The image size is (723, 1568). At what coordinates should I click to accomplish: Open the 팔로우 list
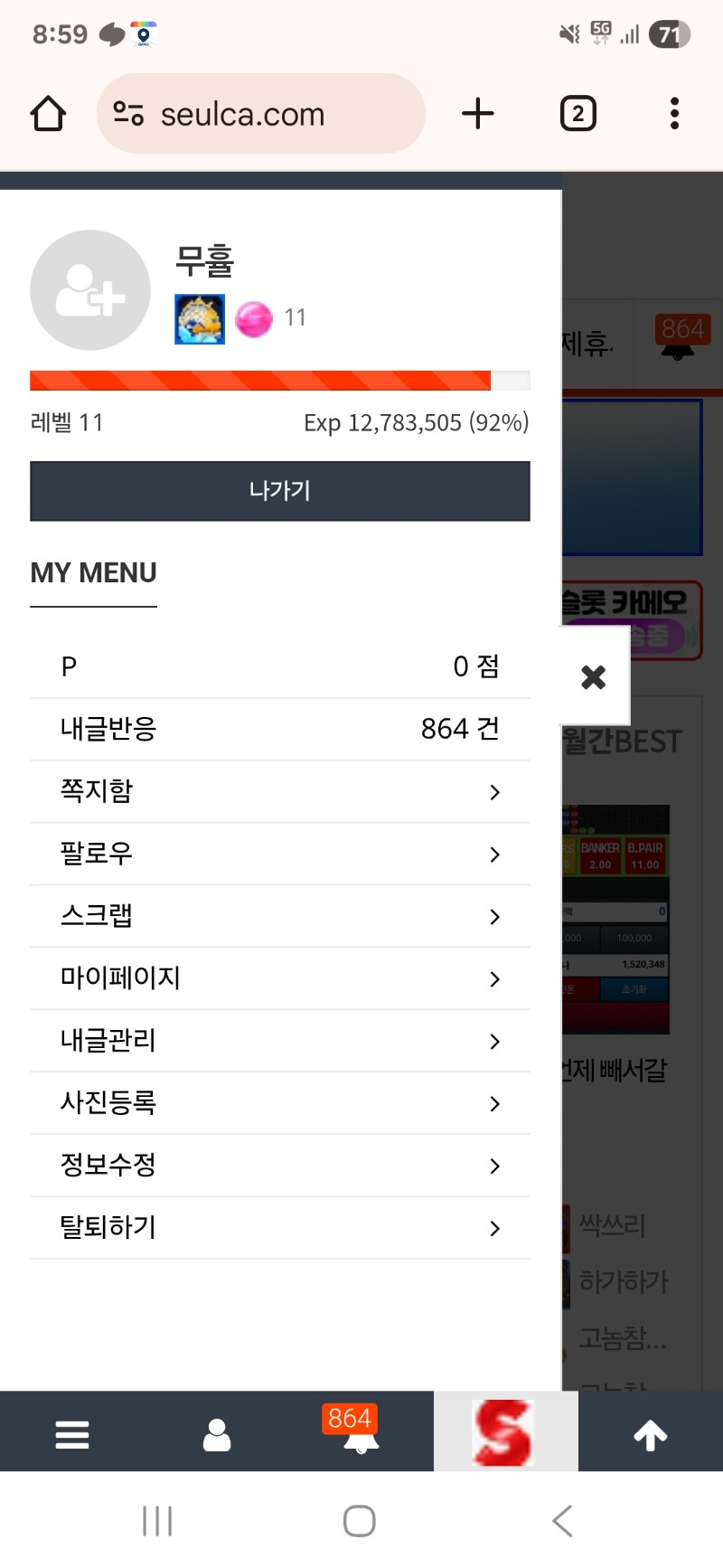point(280,854)
